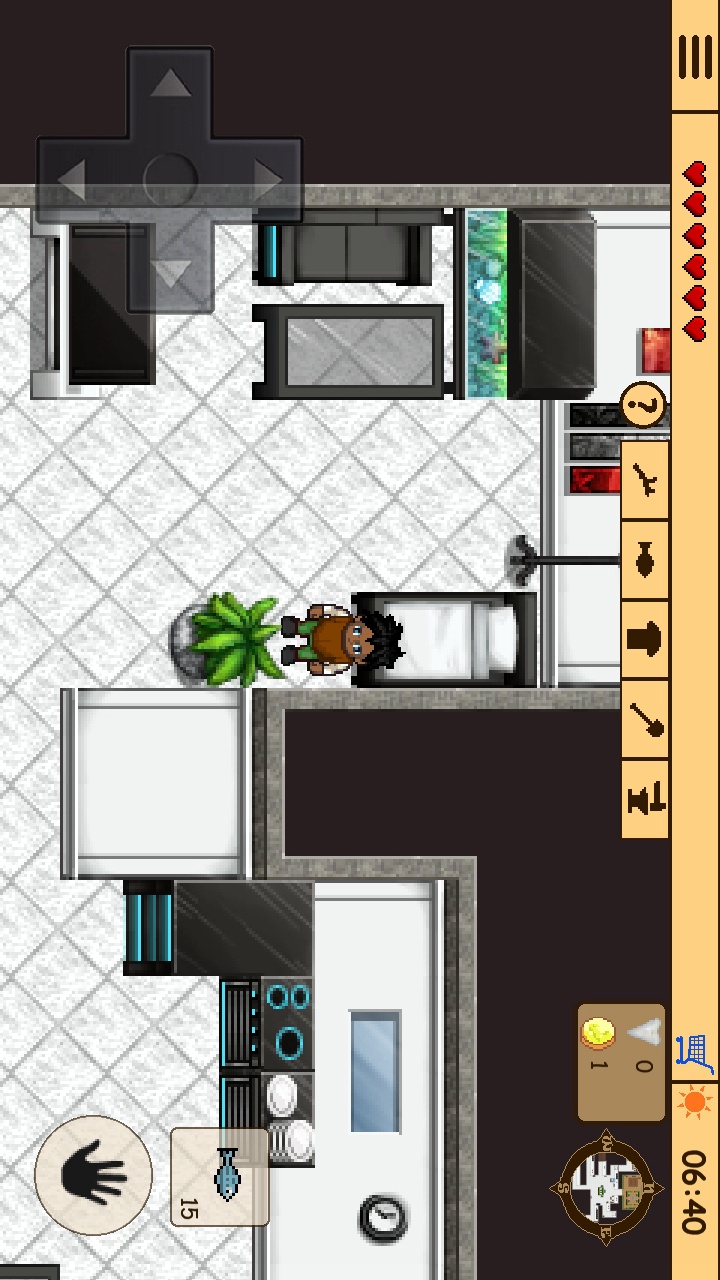
Task: Select the fish category tab
Action: click(x=646, y=562)
